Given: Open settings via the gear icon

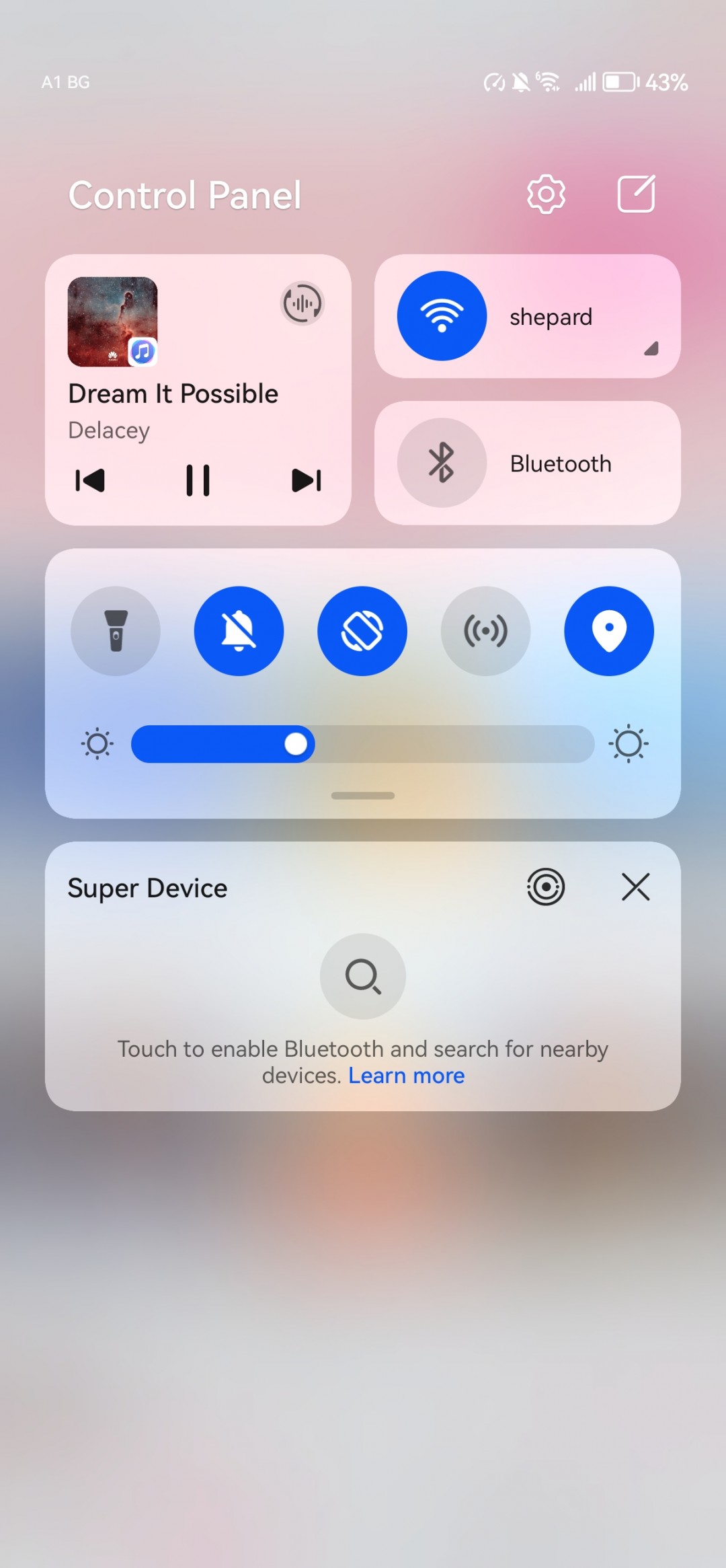Looking at the screenshot, I should click(x=546, y=194).
